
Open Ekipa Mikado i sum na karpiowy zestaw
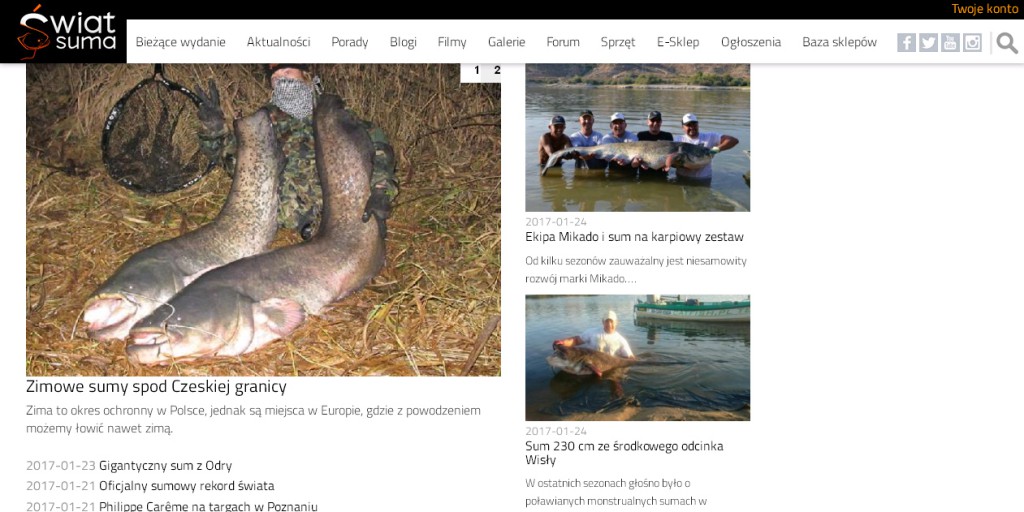click(x=634, y=237)
